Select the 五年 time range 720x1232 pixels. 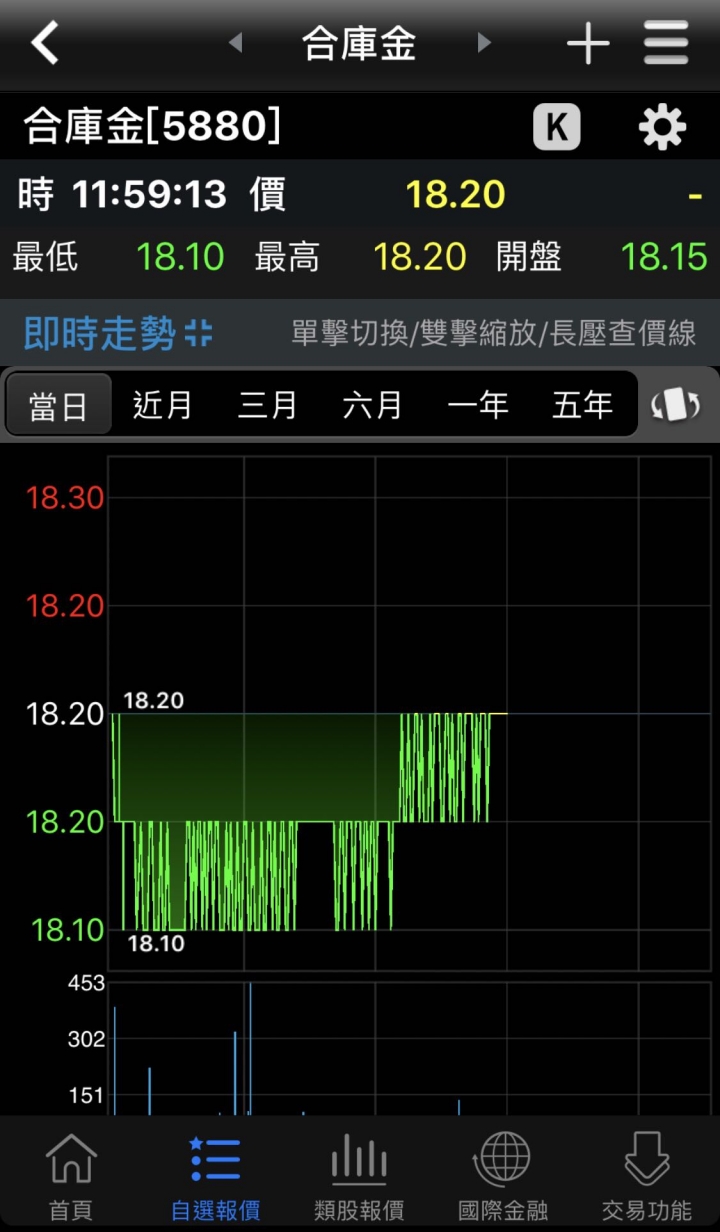583,405
